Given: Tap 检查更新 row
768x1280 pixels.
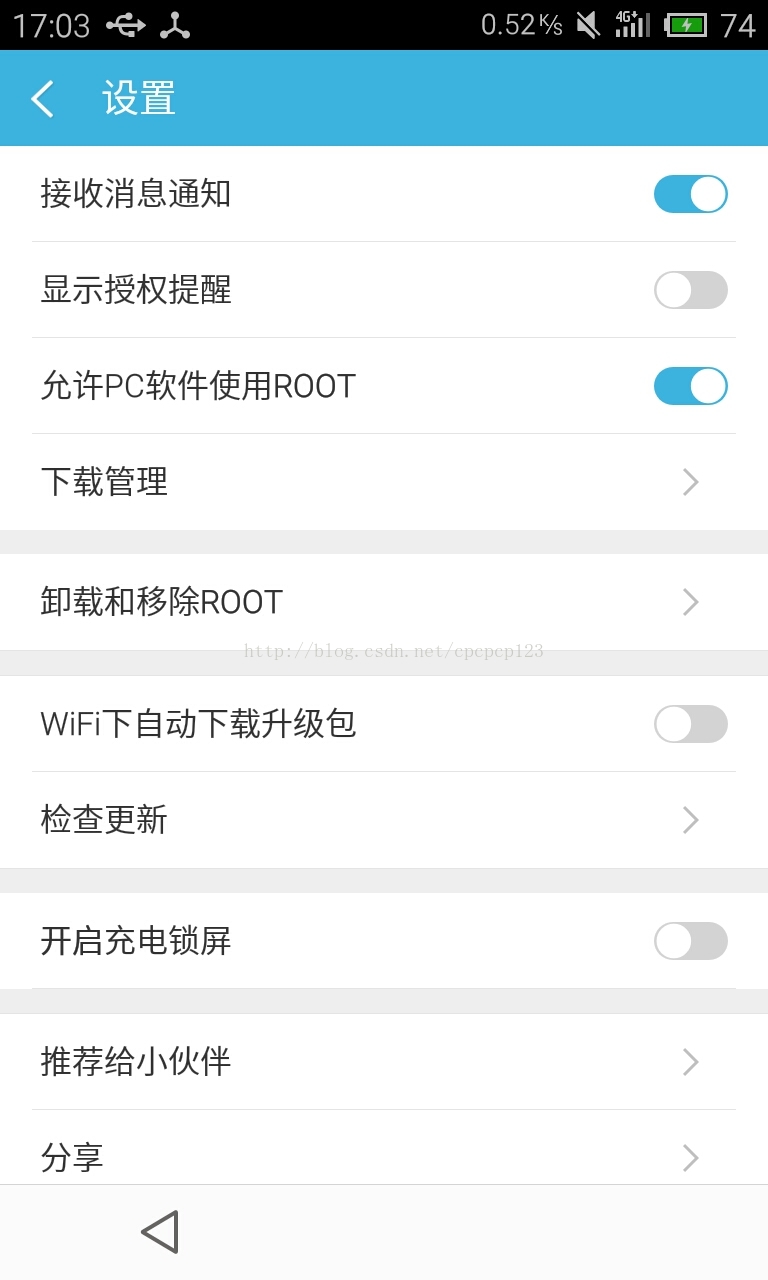Looking at the screenshot, I should [384, 820].
